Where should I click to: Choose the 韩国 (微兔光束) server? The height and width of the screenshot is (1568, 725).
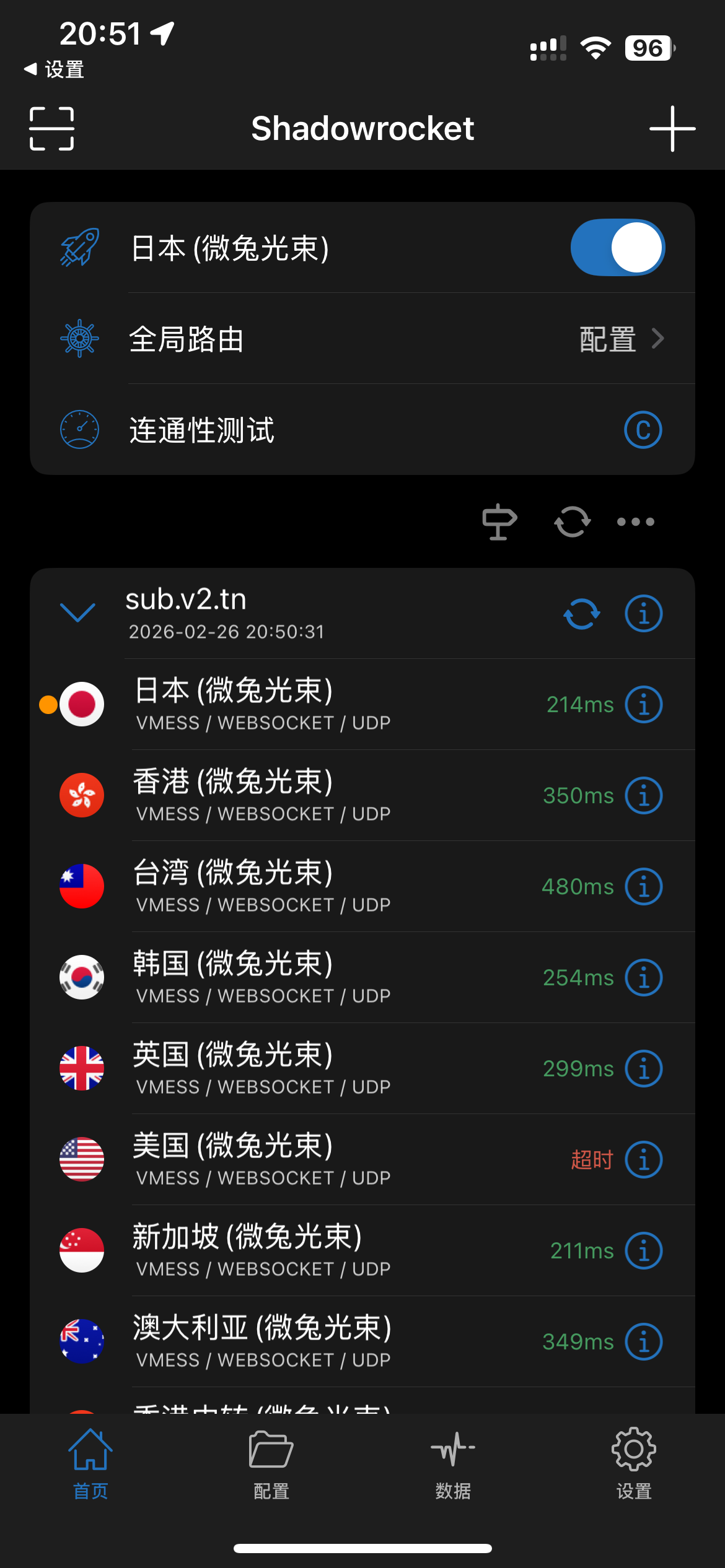pos(310,977)
